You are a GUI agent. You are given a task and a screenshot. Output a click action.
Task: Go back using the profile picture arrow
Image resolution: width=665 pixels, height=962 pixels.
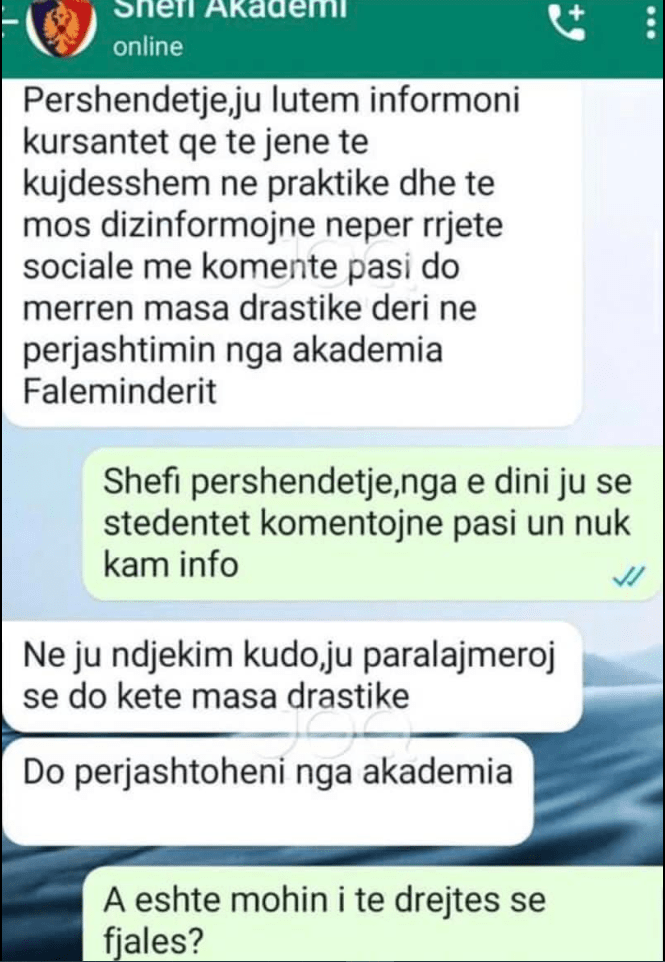click(x=9, y=28)
